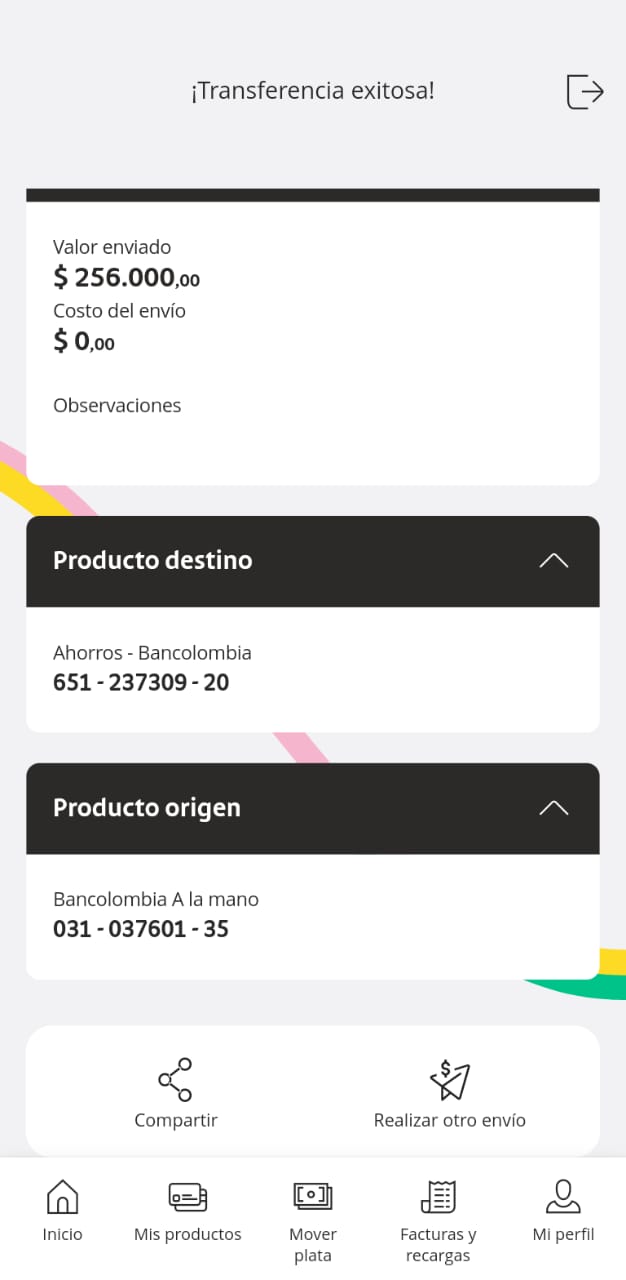Tap the logout icon at top right

[x=585, y=92]
